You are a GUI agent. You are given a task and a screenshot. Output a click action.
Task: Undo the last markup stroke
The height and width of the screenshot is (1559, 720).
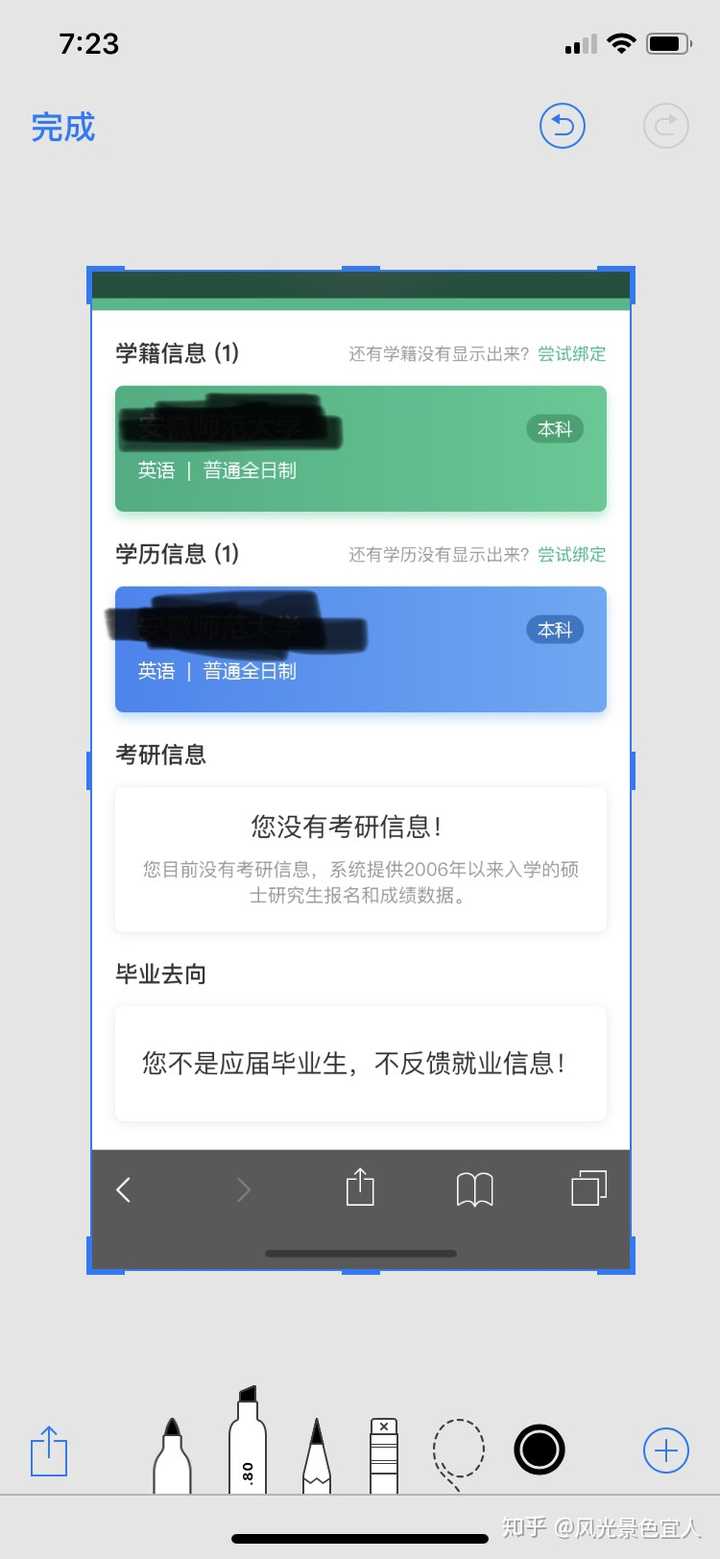click(x=562, y=126)
